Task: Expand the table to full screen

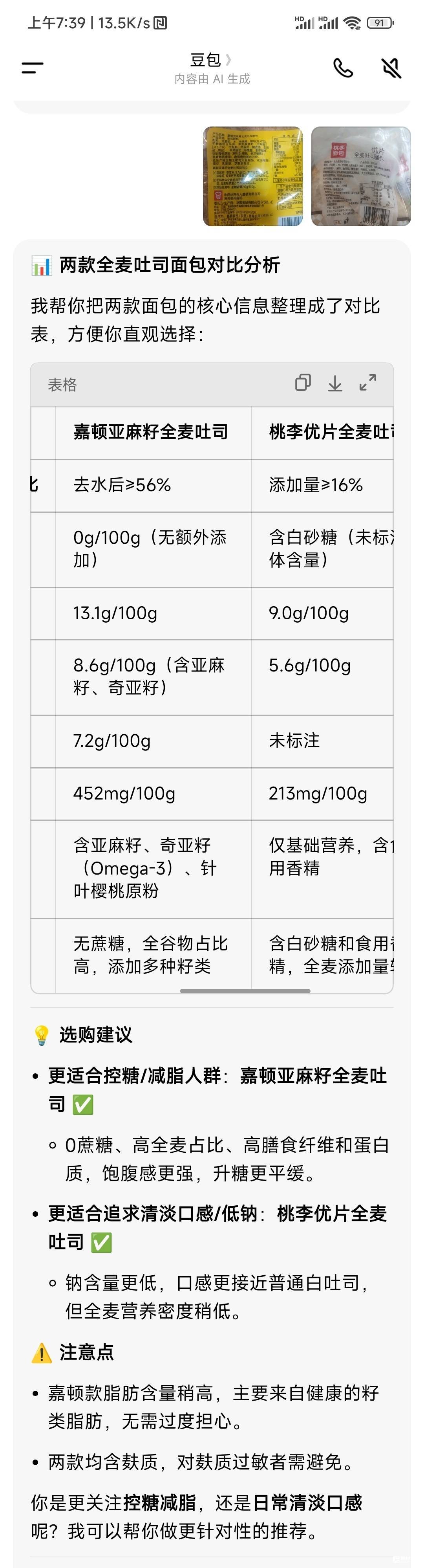Action: 367,382
